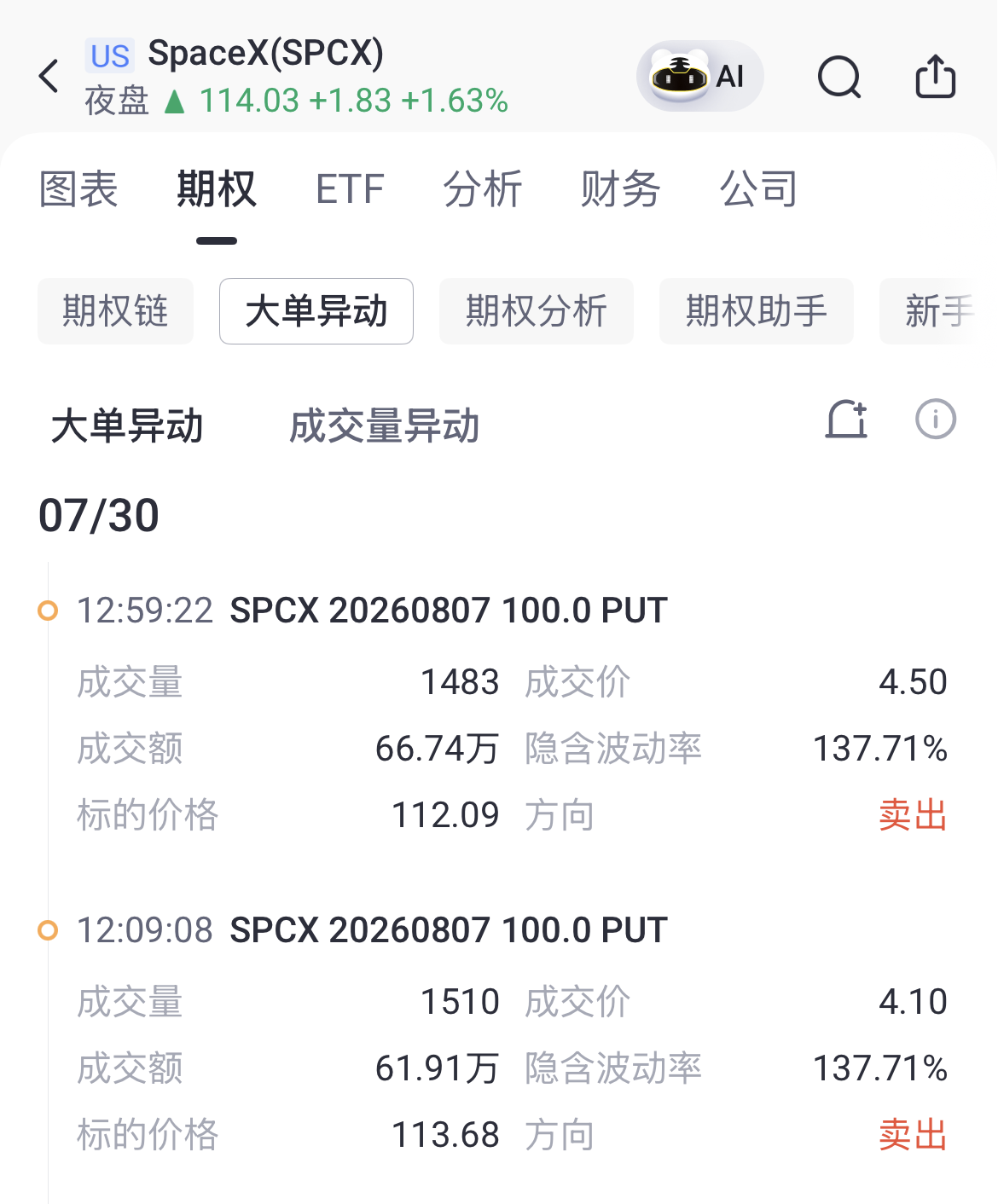Open the info icon for 大单异动
The image size is (998, 1204).
tap(936, 420)
